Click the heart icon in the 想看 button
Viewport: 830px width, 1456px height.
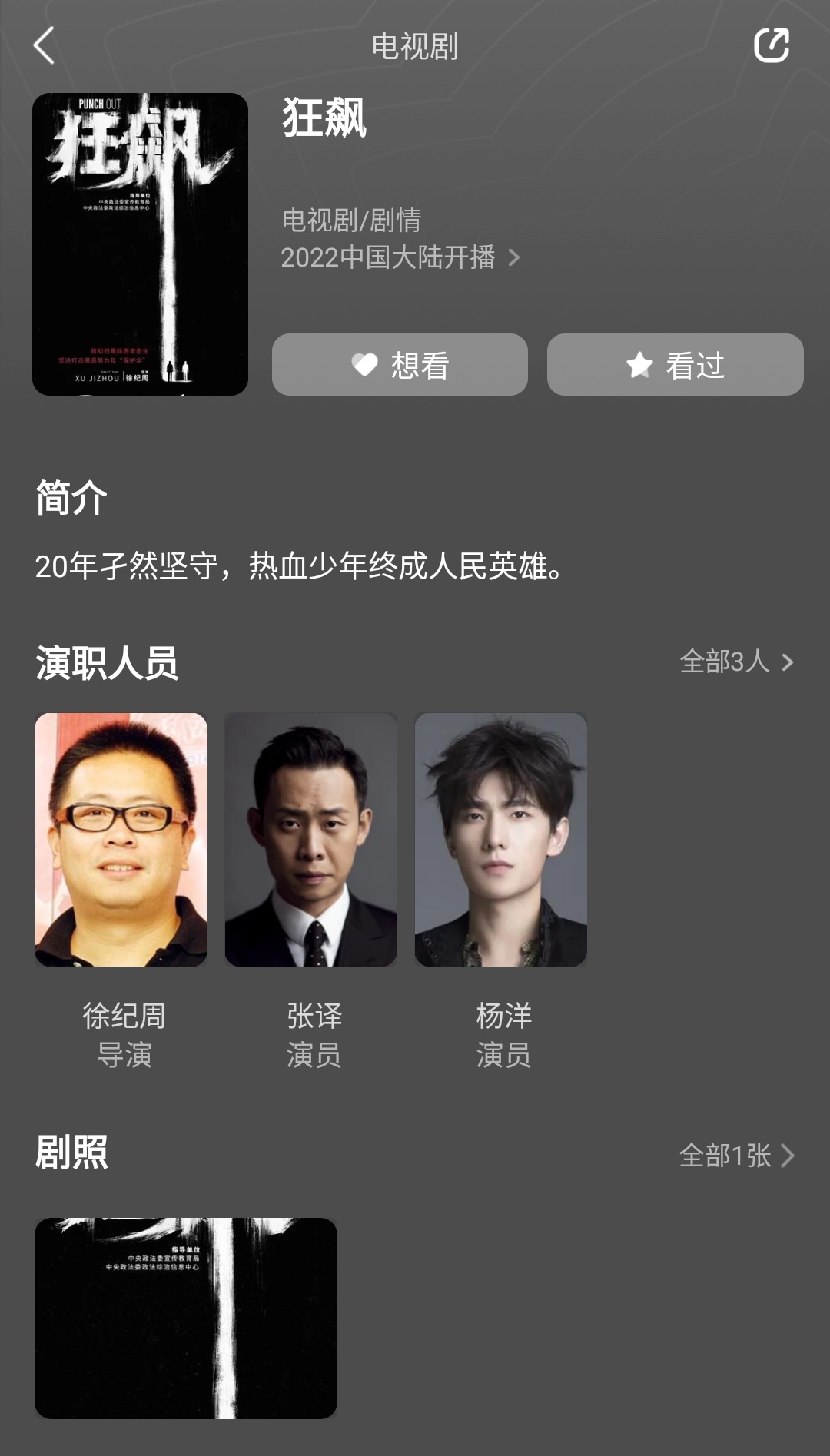pyautogui.click(x=364, y=365)
